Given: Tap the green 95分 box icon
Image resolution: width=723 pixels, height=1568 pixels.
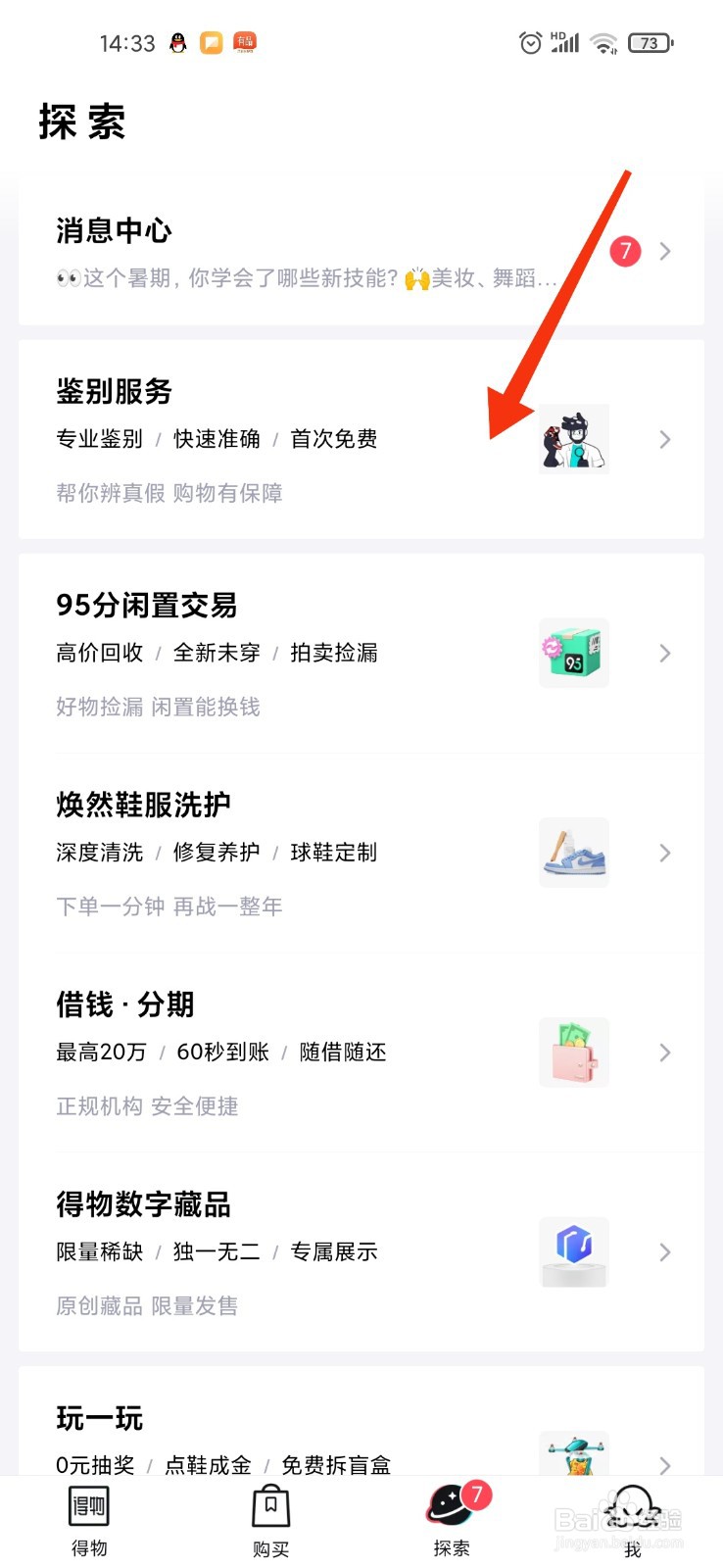Looking at the screenshot, I should [573, 653].
